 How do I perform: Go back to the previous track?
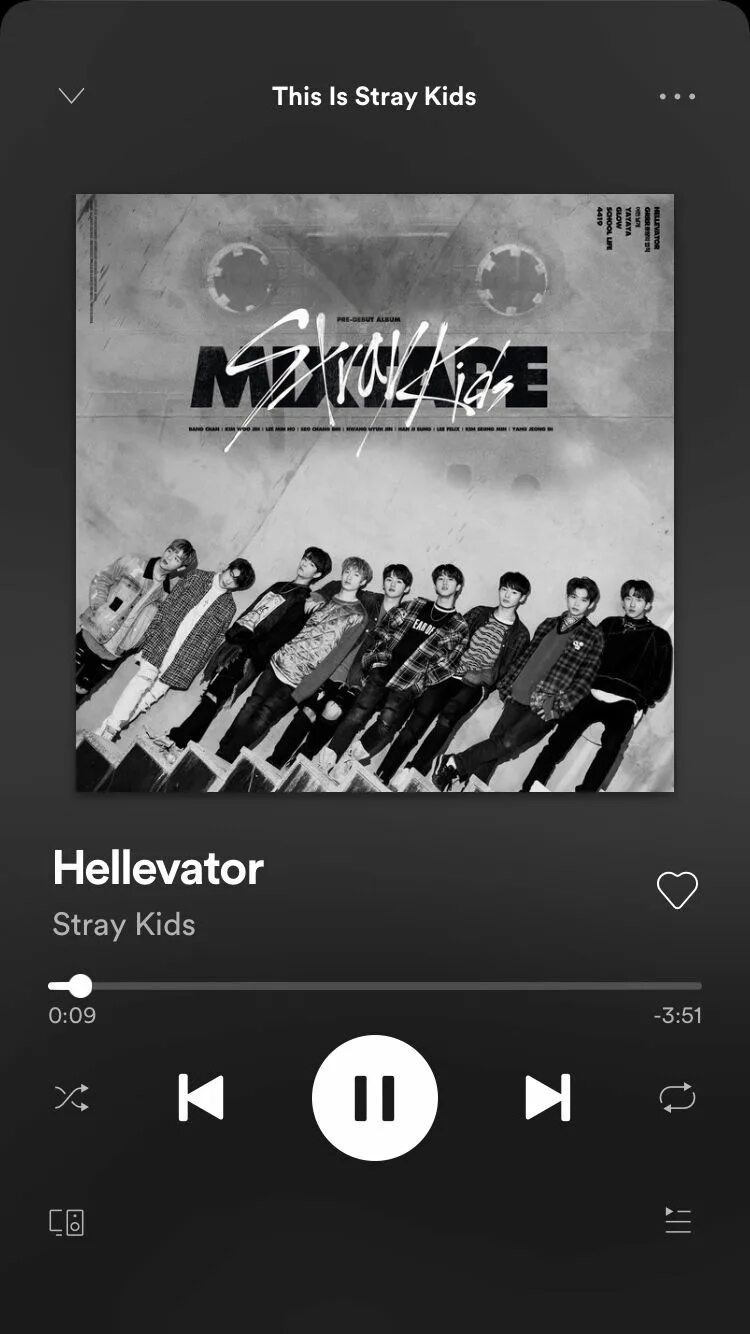click(201, 1098)
